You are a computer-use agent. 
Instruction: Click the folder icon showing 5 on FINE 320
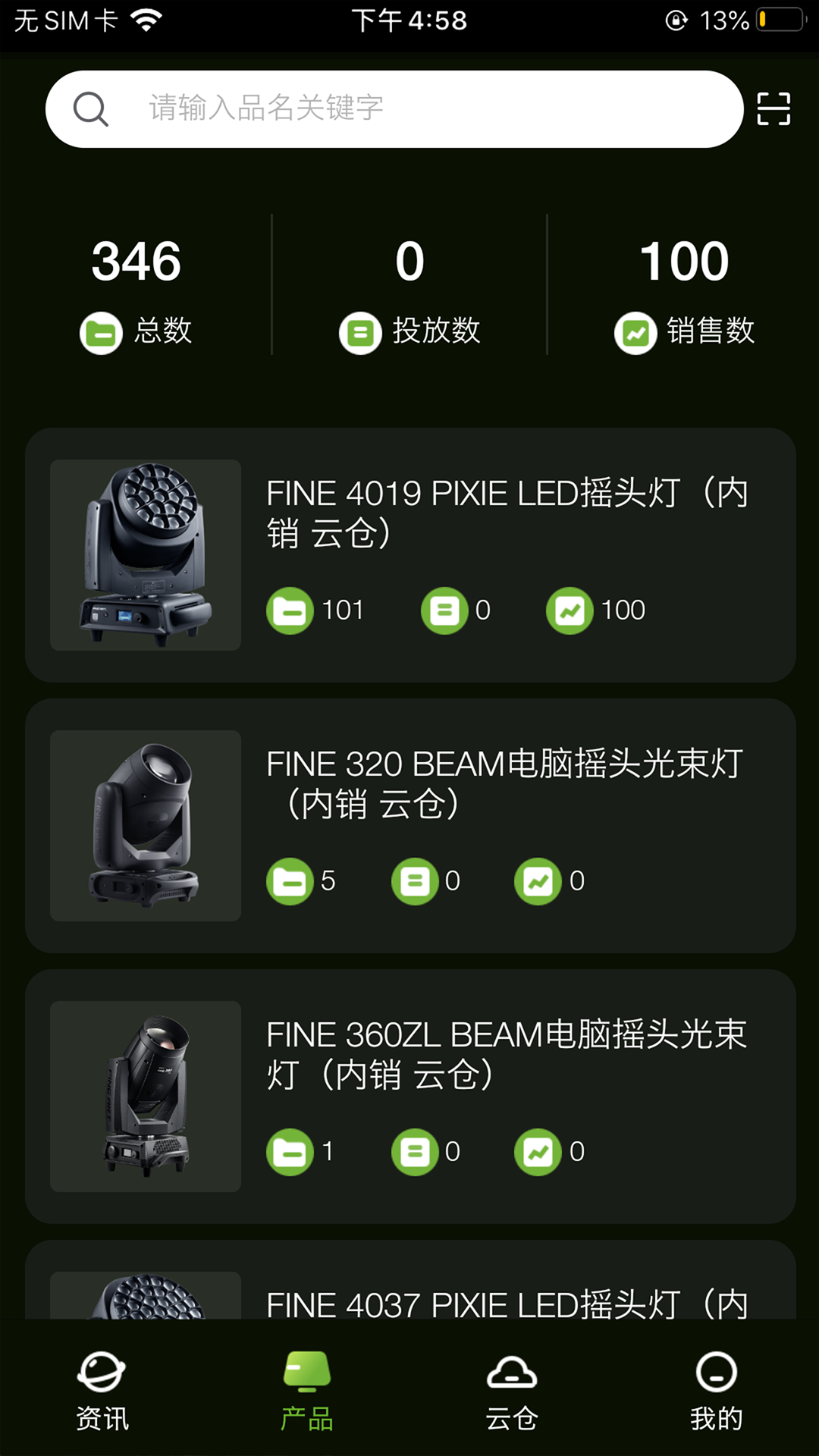(290, 881)
